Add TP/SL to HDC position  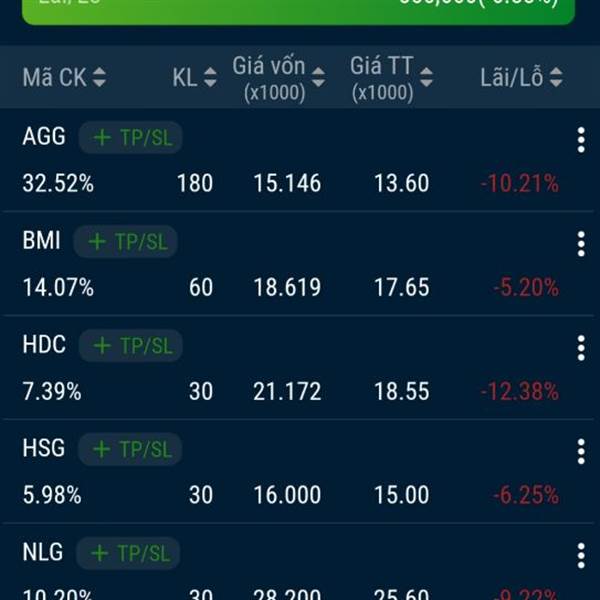[131, 346]
